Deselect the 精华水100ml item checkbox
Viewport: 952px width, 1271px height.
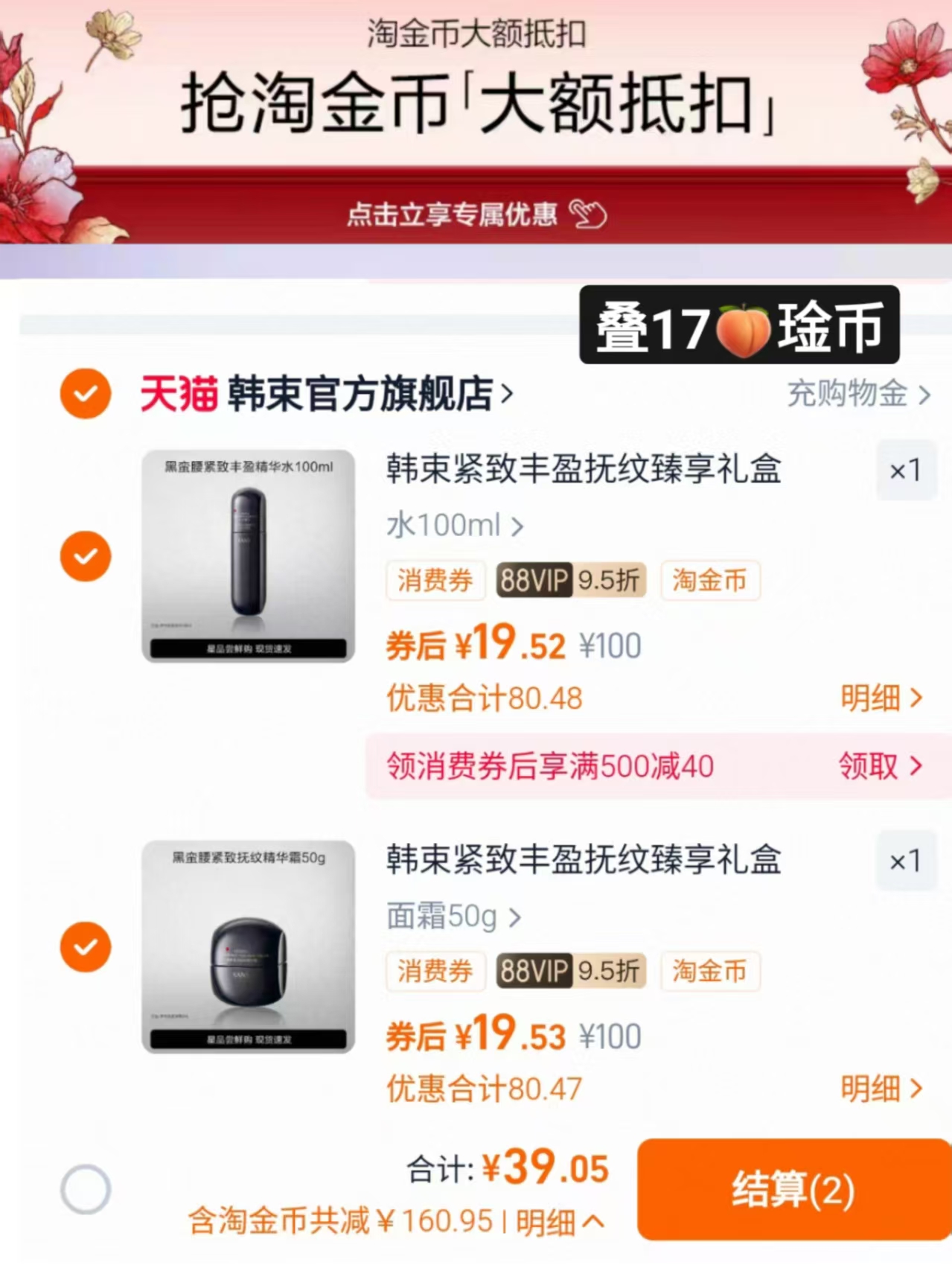pos(86,555)
